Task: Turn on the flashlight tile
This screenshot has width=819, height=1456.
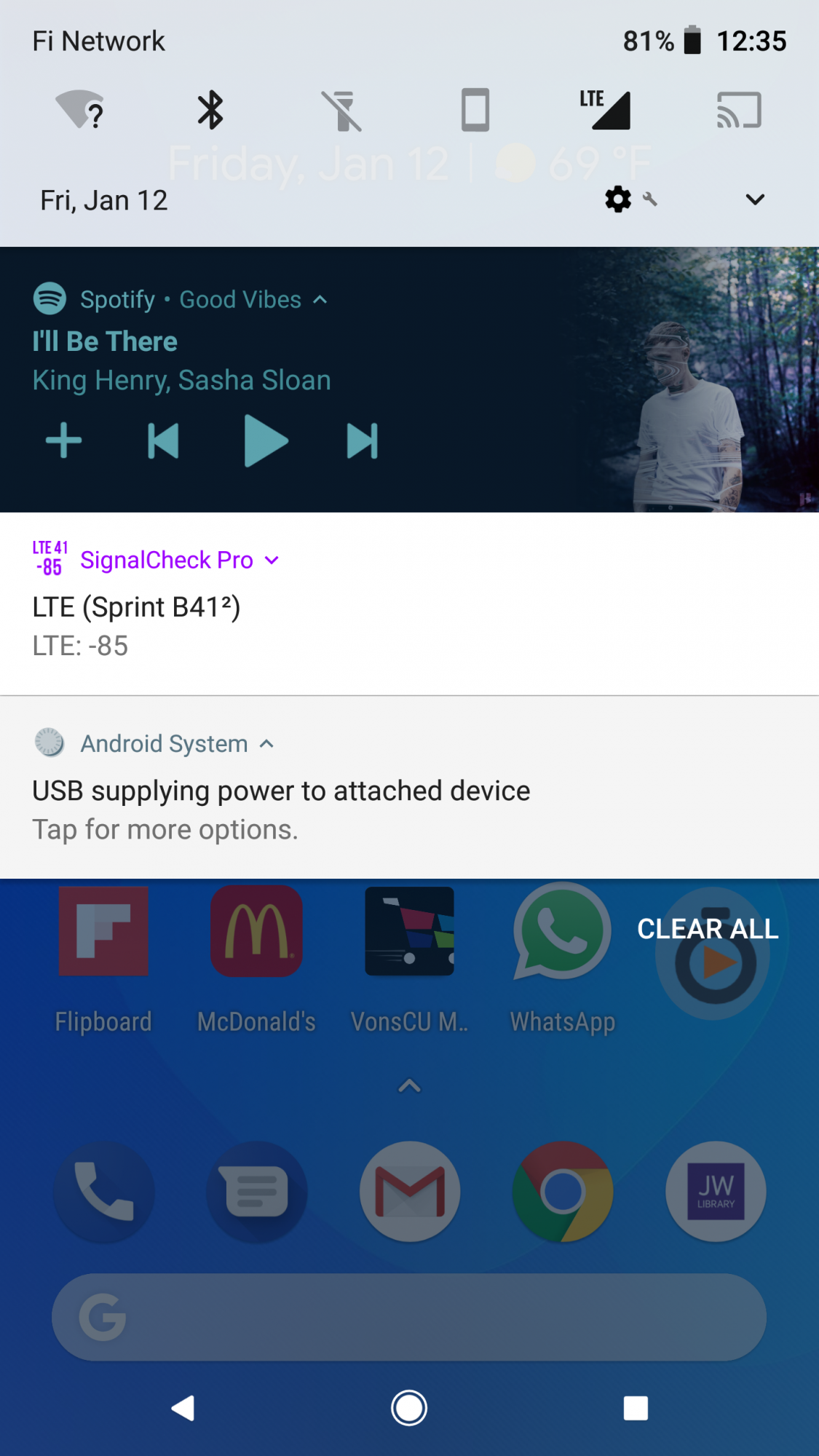Action: pos(342,111)
